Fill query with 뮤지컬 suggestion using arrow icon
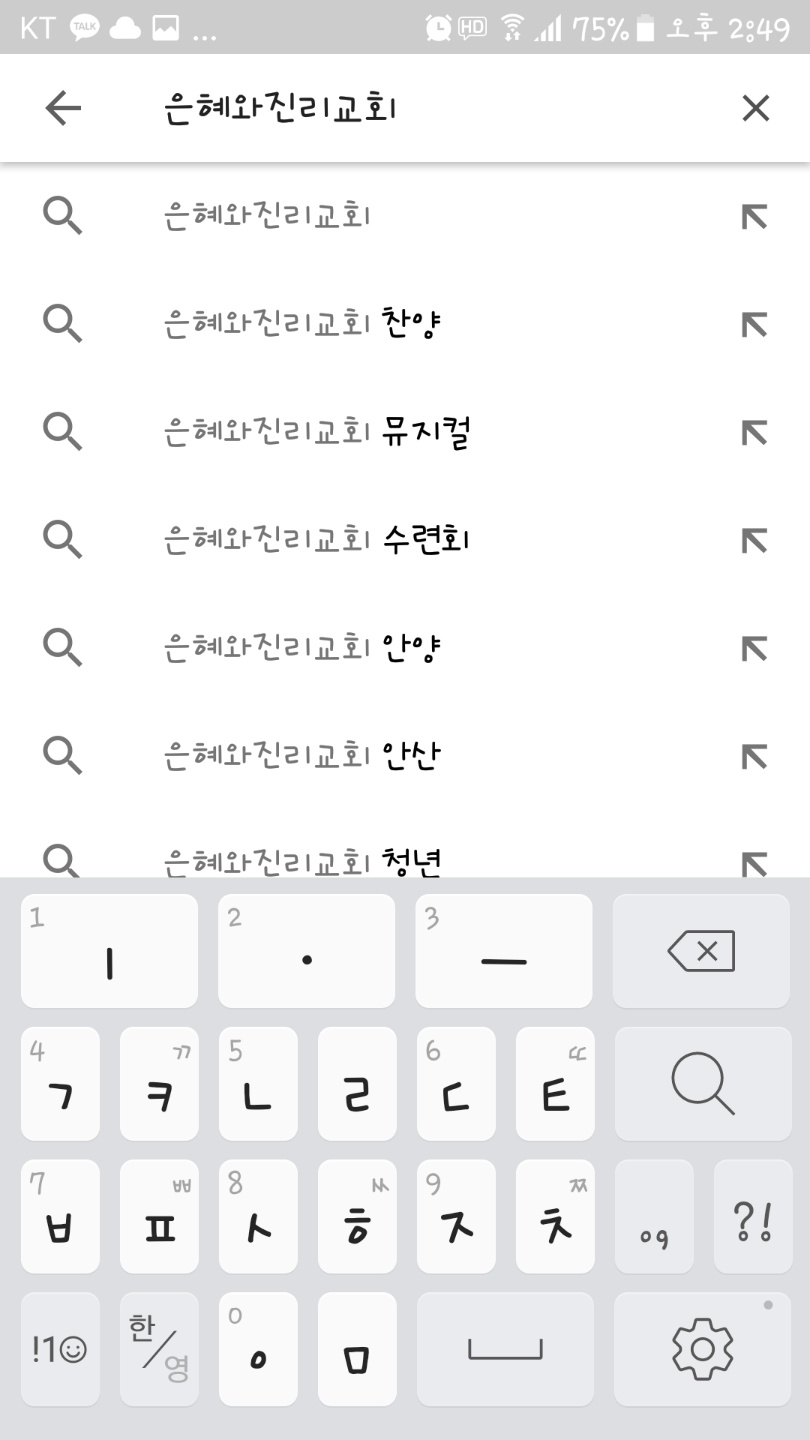Viewport: 810px width, 1440px height. point(754,432)
